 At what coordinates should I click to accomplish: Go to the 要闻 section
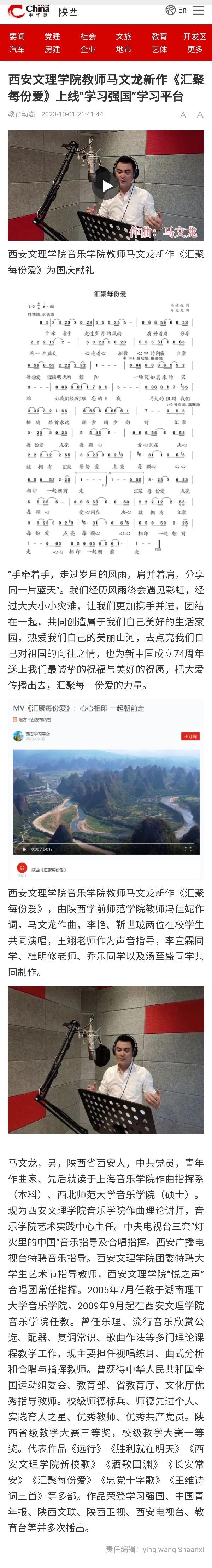coord(17,36)
